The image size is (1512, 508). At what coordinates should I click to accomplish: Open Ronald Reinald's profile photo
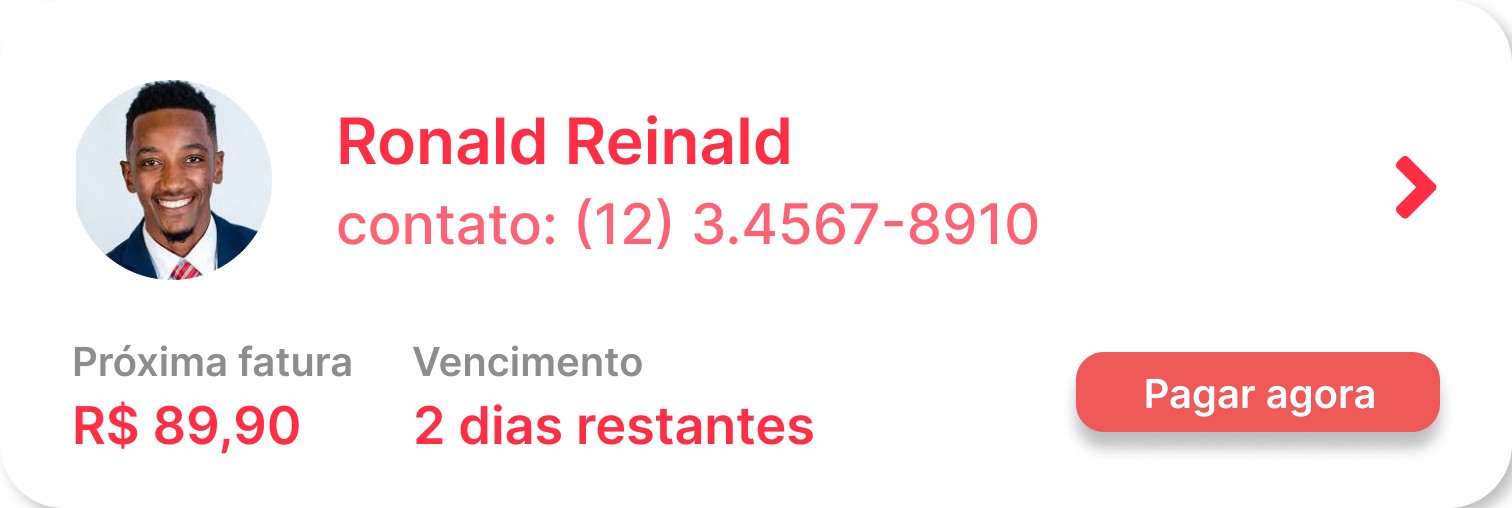pyautogui.click(x=173, y=180)
